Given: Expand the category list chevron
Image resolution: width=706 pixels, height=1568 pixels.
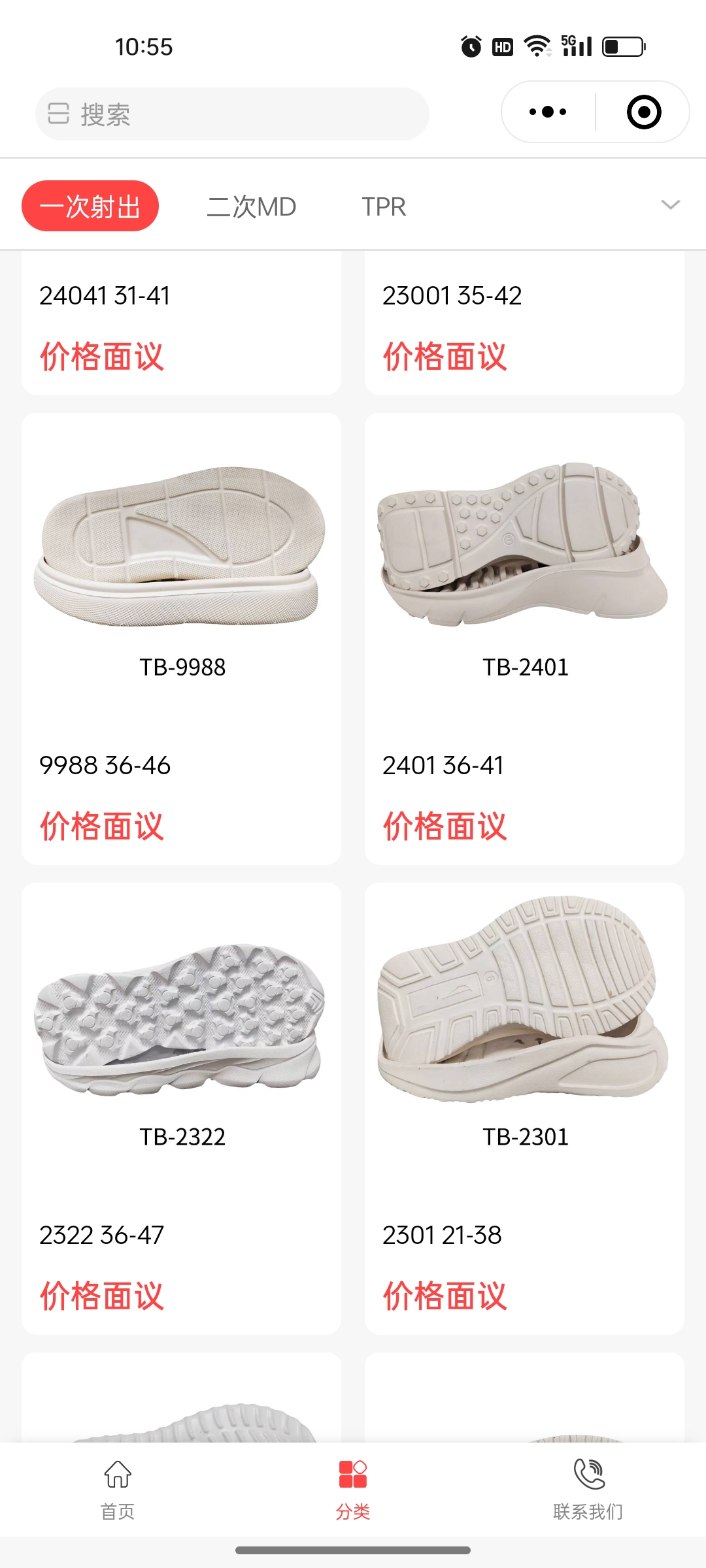Looking at the screenshot, I should click(x=671, y=205).
